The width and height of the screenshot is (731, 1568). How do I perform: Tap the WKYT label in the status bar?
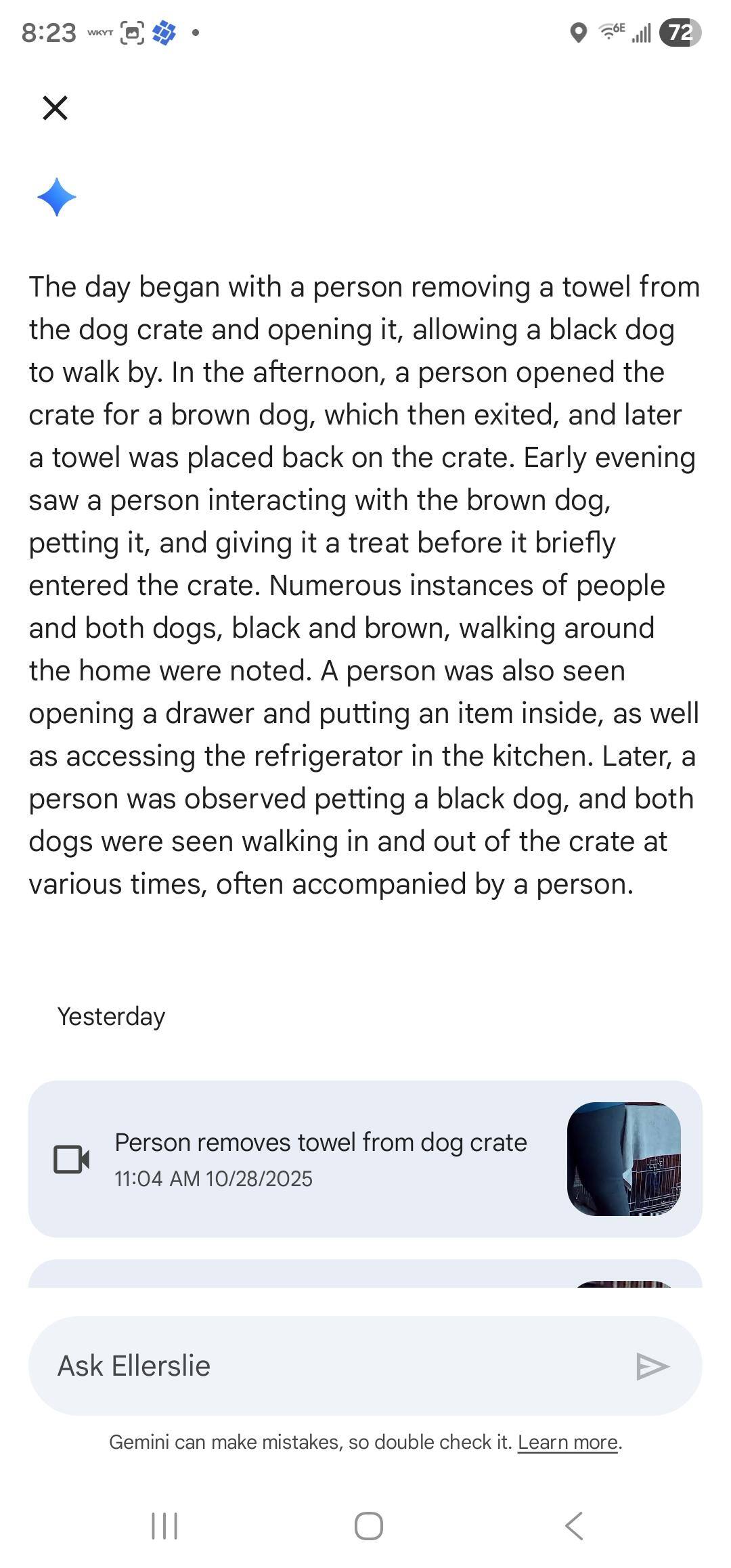[99, 34]
